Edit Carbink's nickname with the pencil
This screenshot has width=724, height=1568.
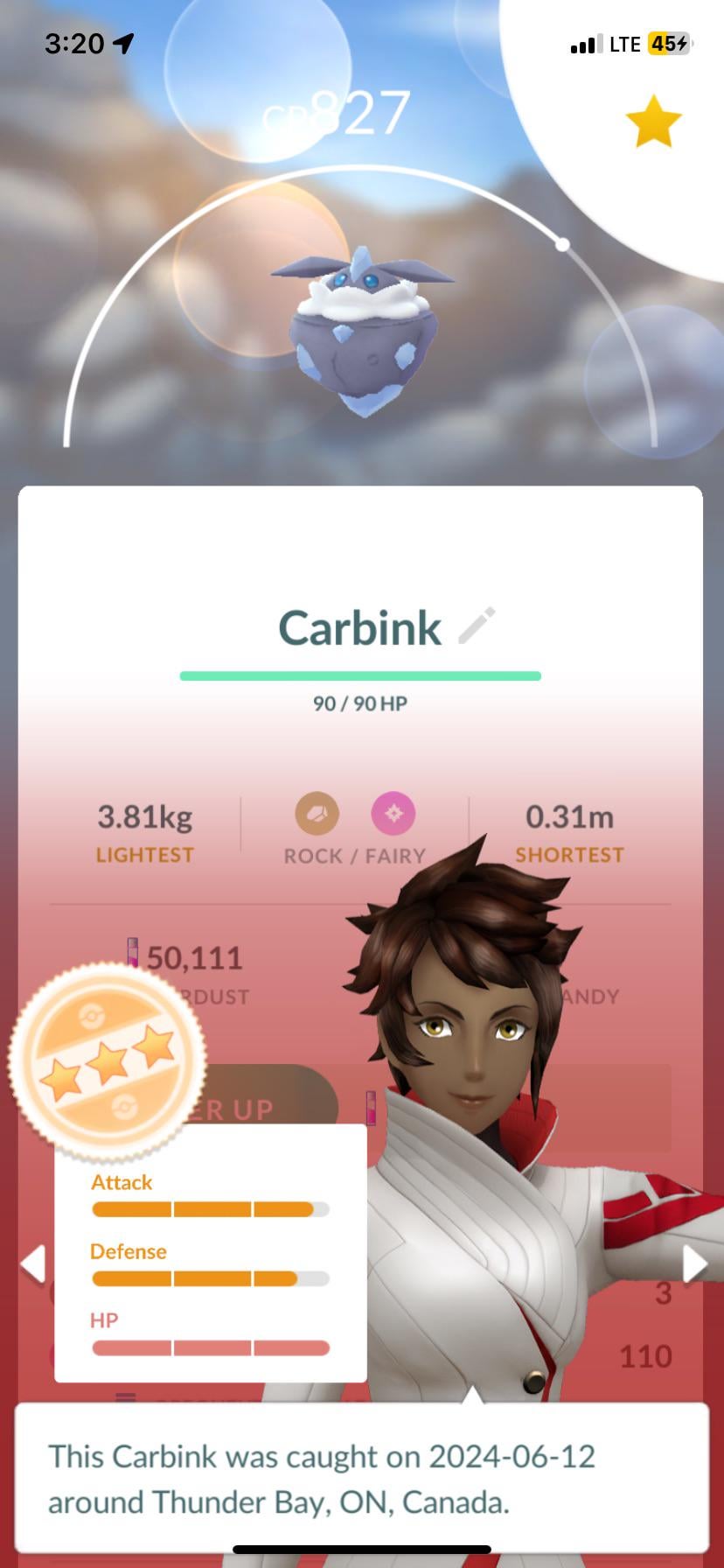(477, 626)
